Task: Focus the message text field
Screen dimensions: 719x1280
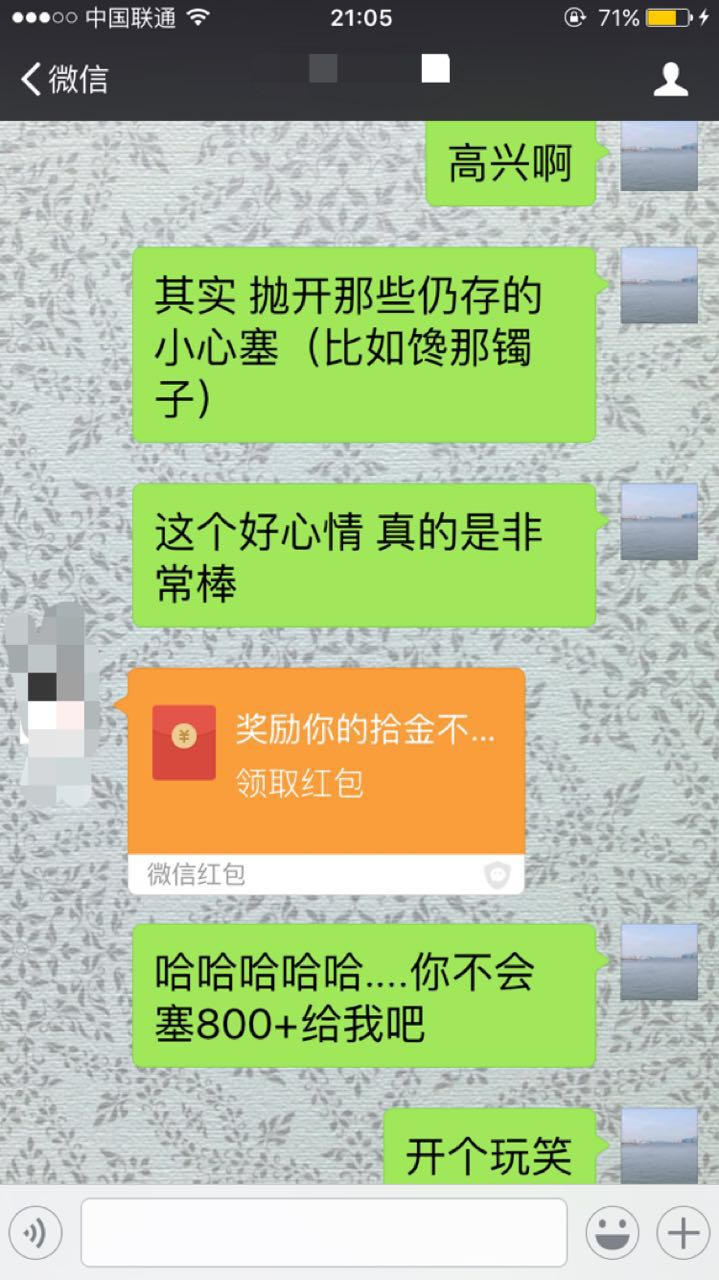Action: pyautogui.click(x=323, y=1233)
